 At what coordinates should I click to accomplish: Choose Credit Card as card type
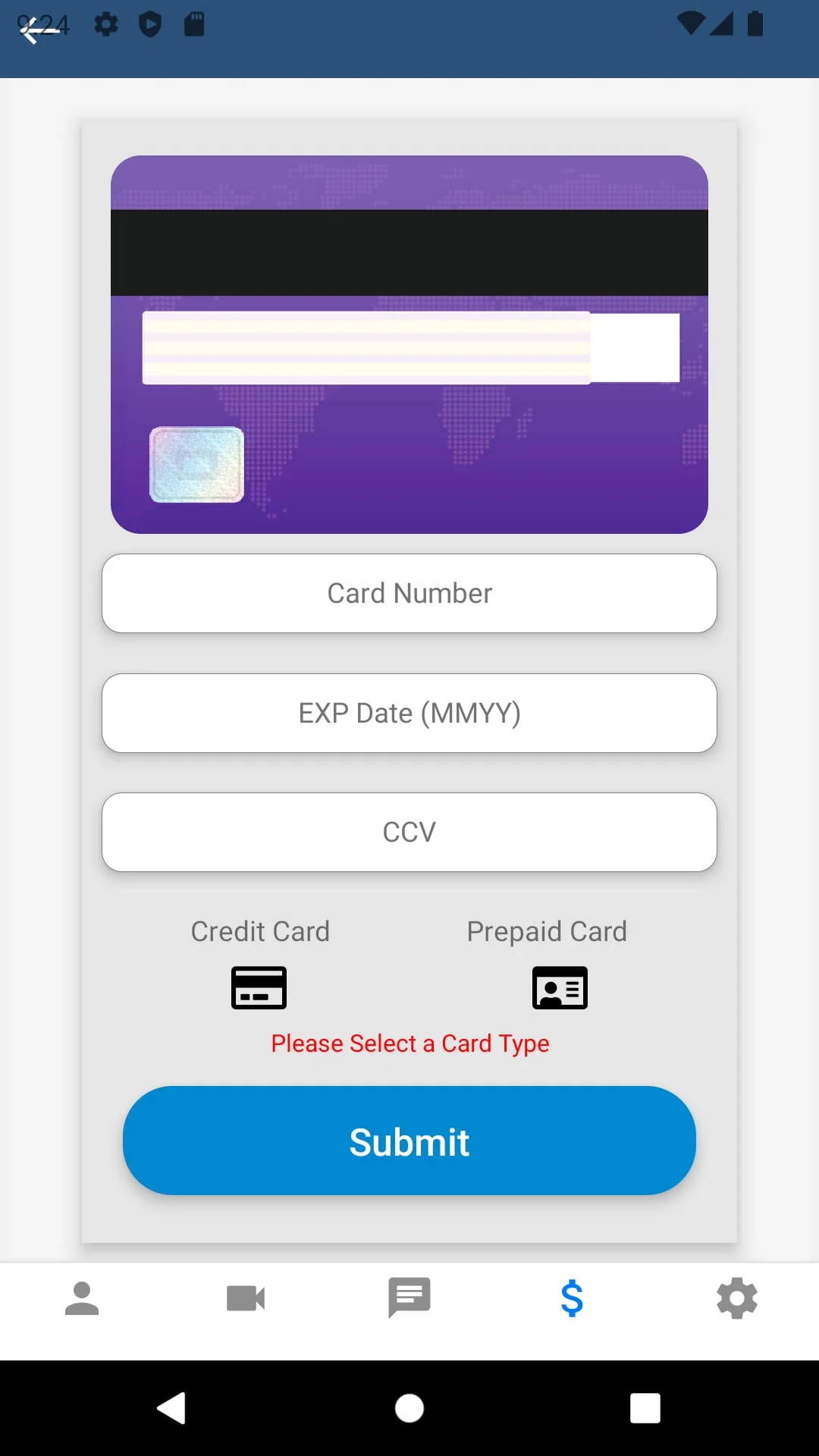[x=259, y=987]
